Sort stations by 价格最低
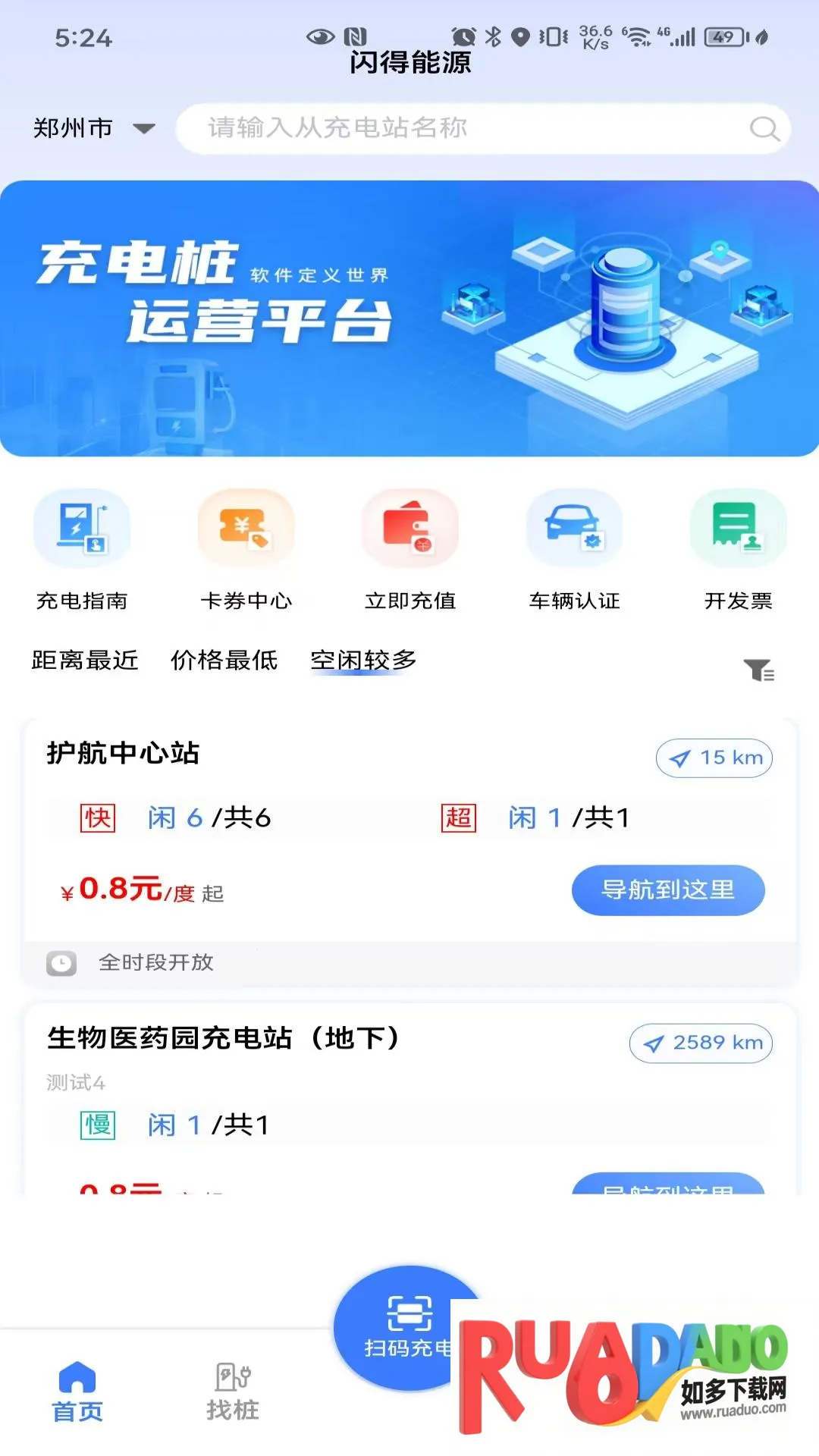 point(224,661)
